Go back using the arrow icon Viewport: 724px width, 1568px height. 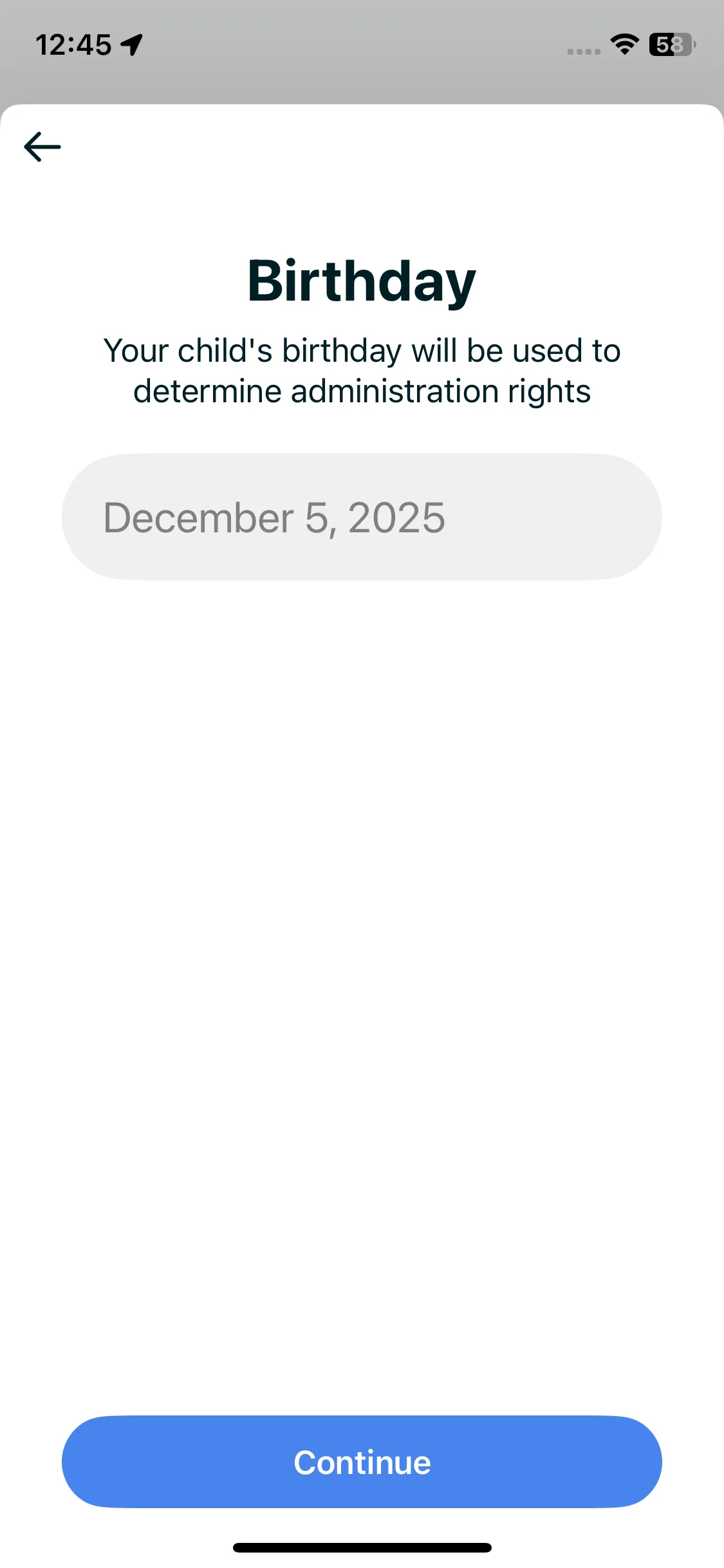coord(42,147)
